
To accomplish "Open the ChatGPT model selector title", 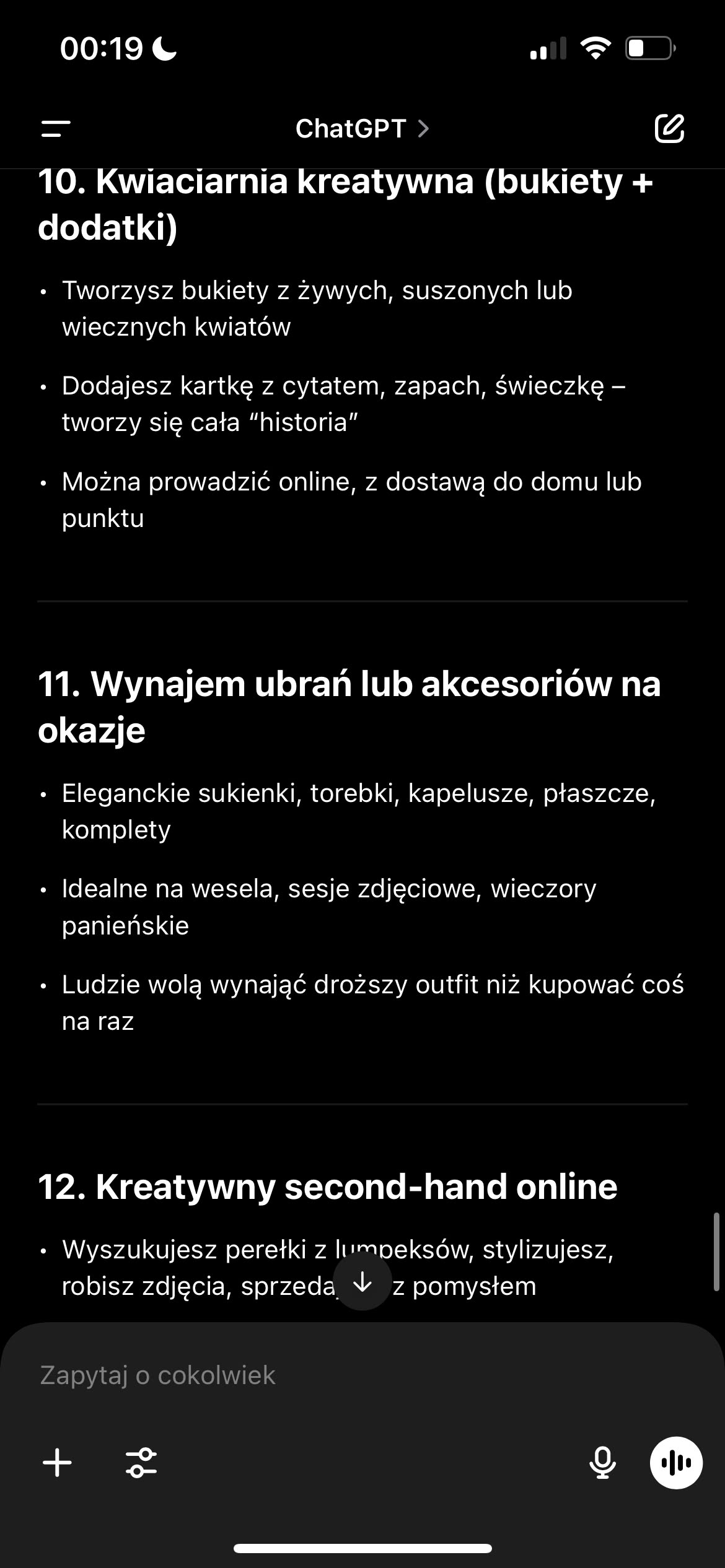I will point(362,129).
